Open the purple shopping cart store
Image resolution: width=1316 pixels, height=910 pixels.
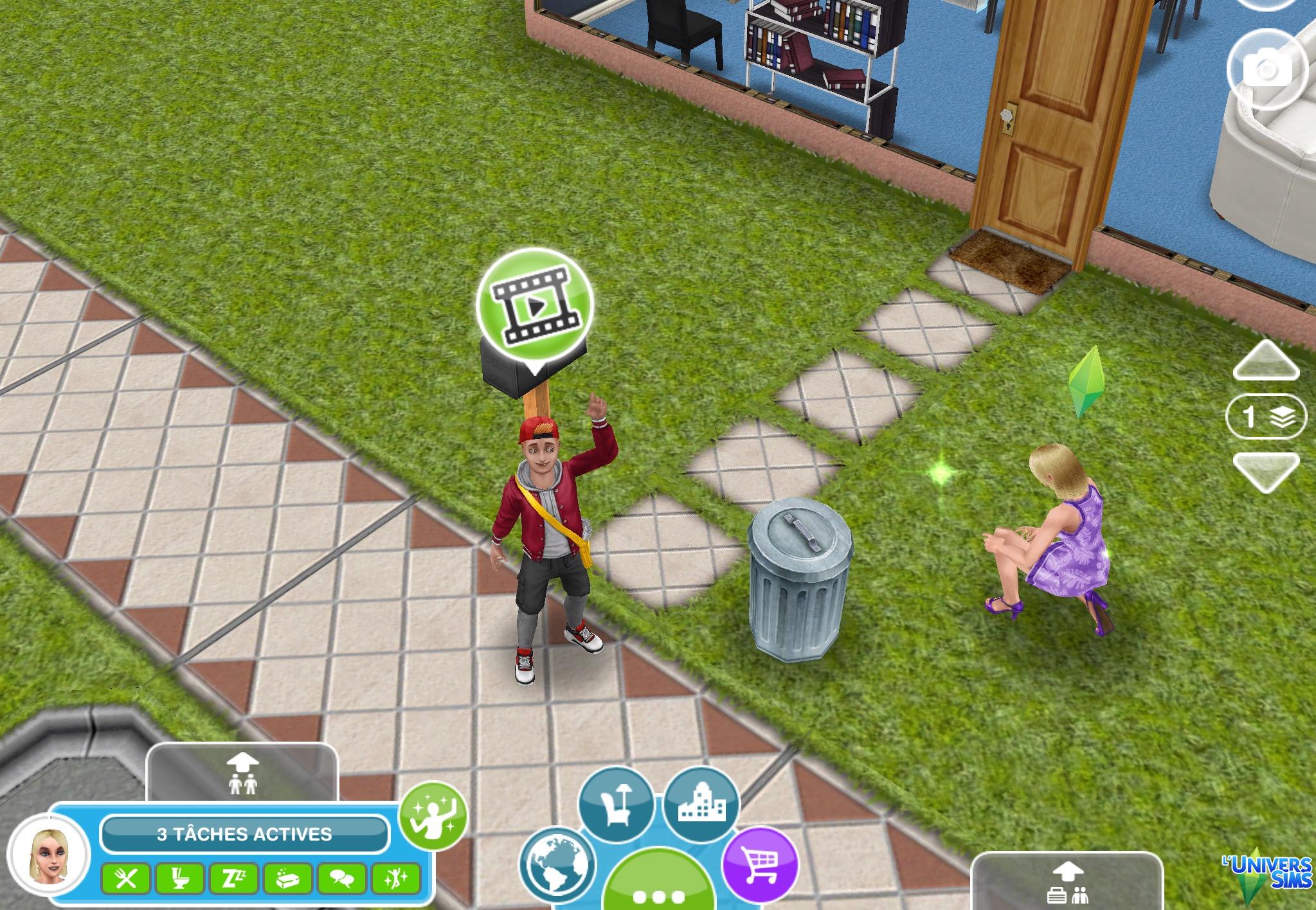click(760, 862)
